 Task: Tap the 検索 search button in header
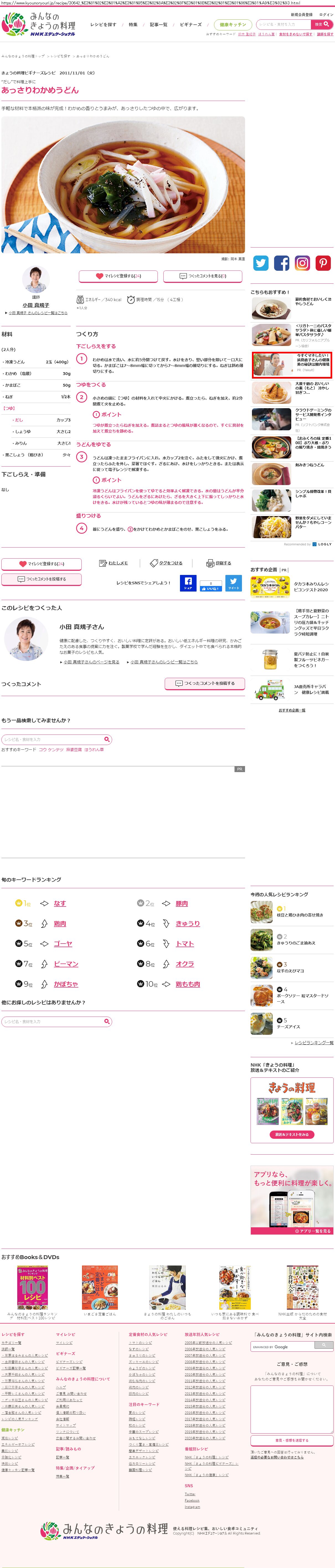(322, 24)
